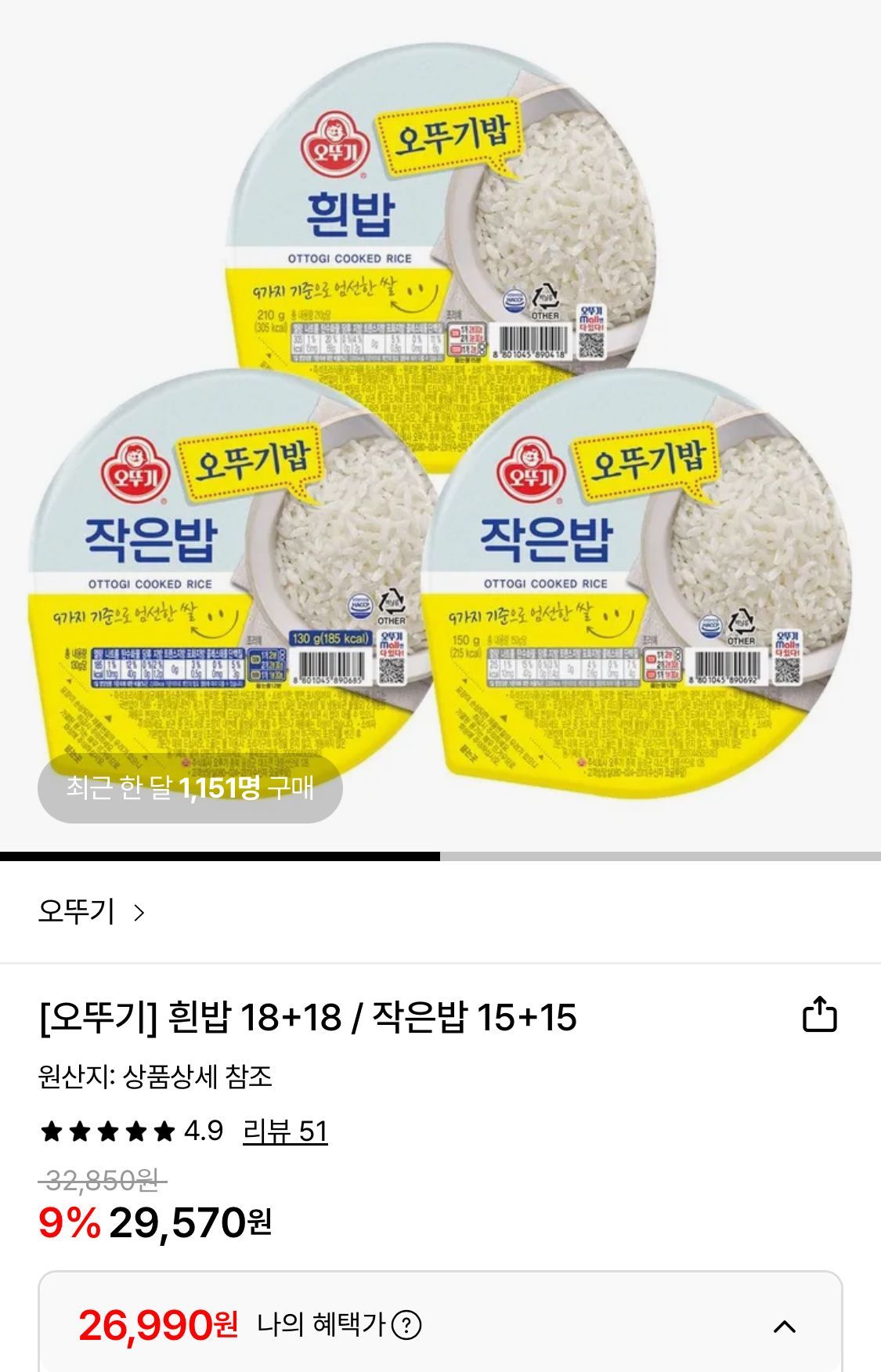Open the rice product image
This screenshot has width=881, height=1372.
440,423
